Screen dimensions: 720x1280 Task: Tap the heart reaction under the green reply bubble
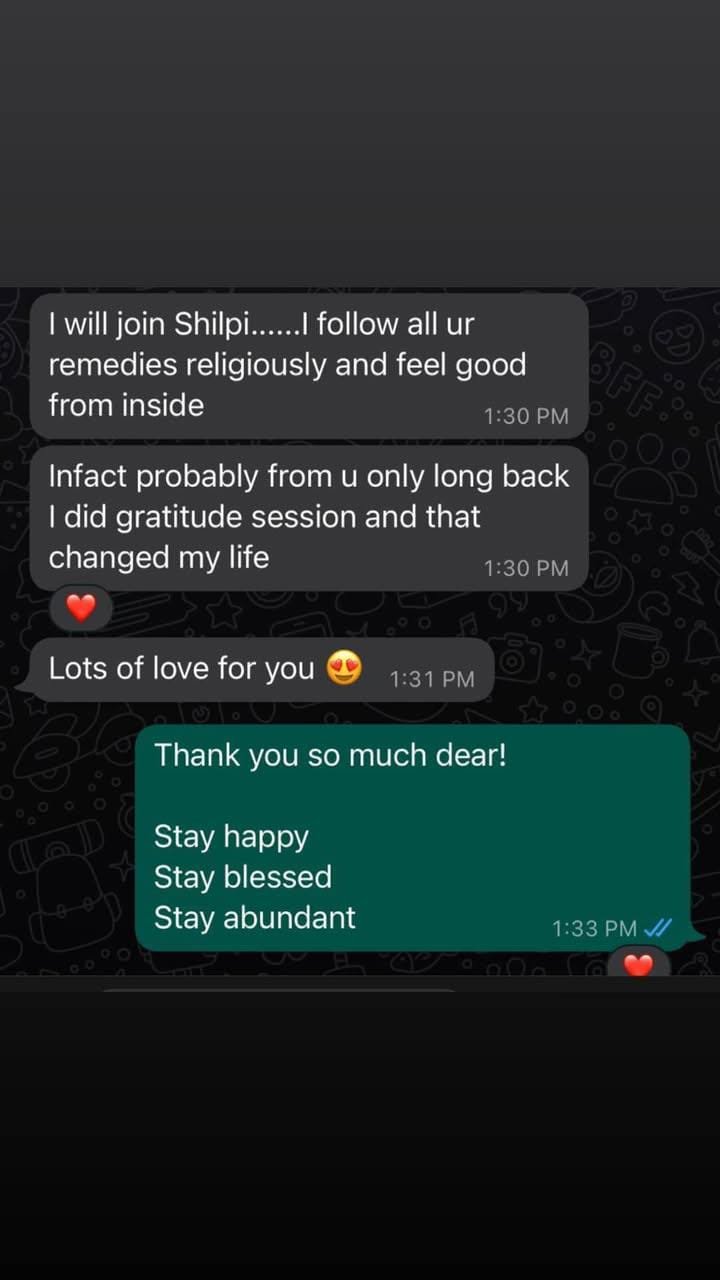click(639, 963)
